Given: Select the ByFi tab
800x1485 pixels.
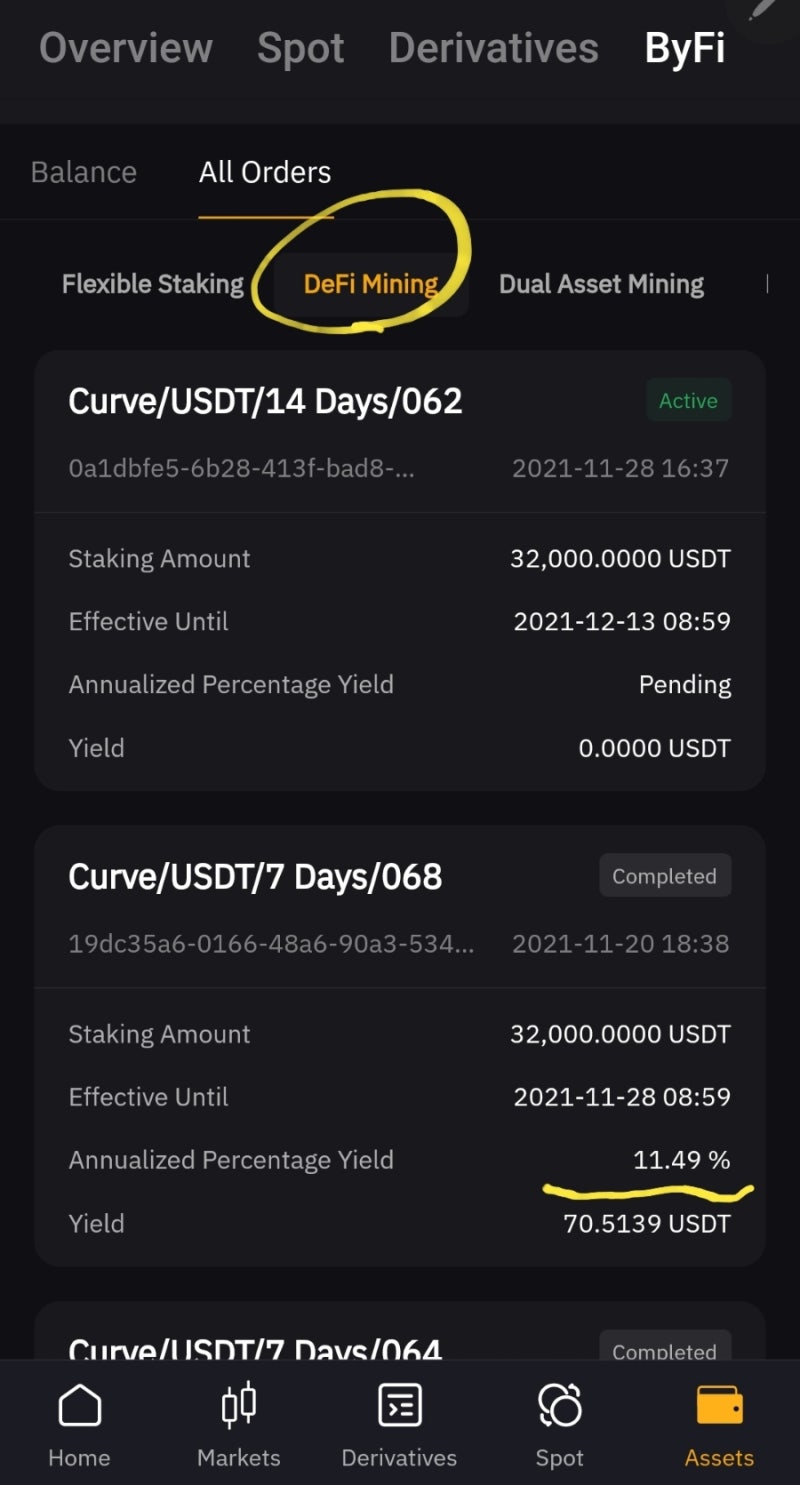Looking at the screenshot, I should pyautogui.click(x=685, y=48).
